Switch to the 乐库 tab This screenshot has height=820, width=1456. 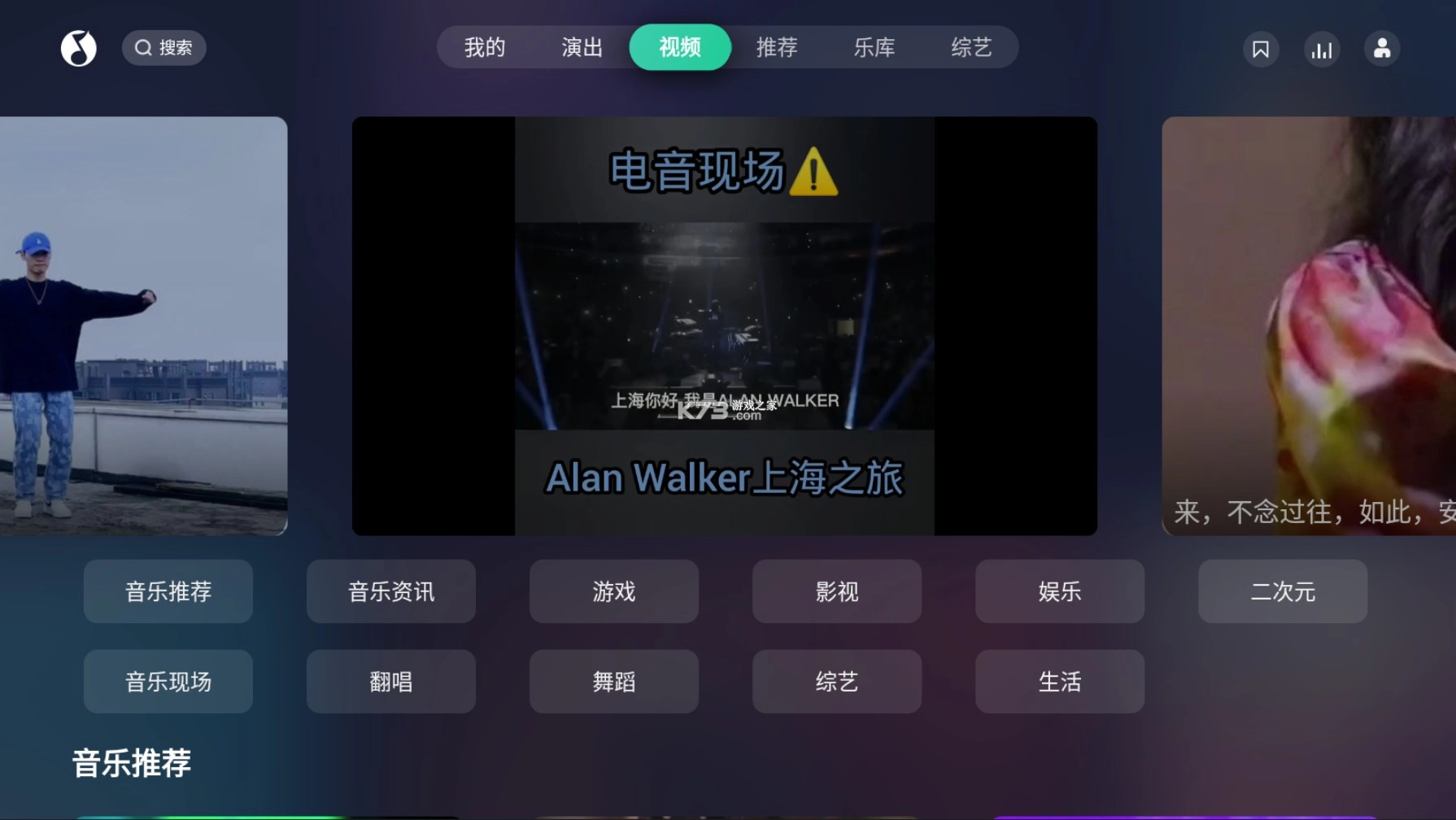coord(874,47)
